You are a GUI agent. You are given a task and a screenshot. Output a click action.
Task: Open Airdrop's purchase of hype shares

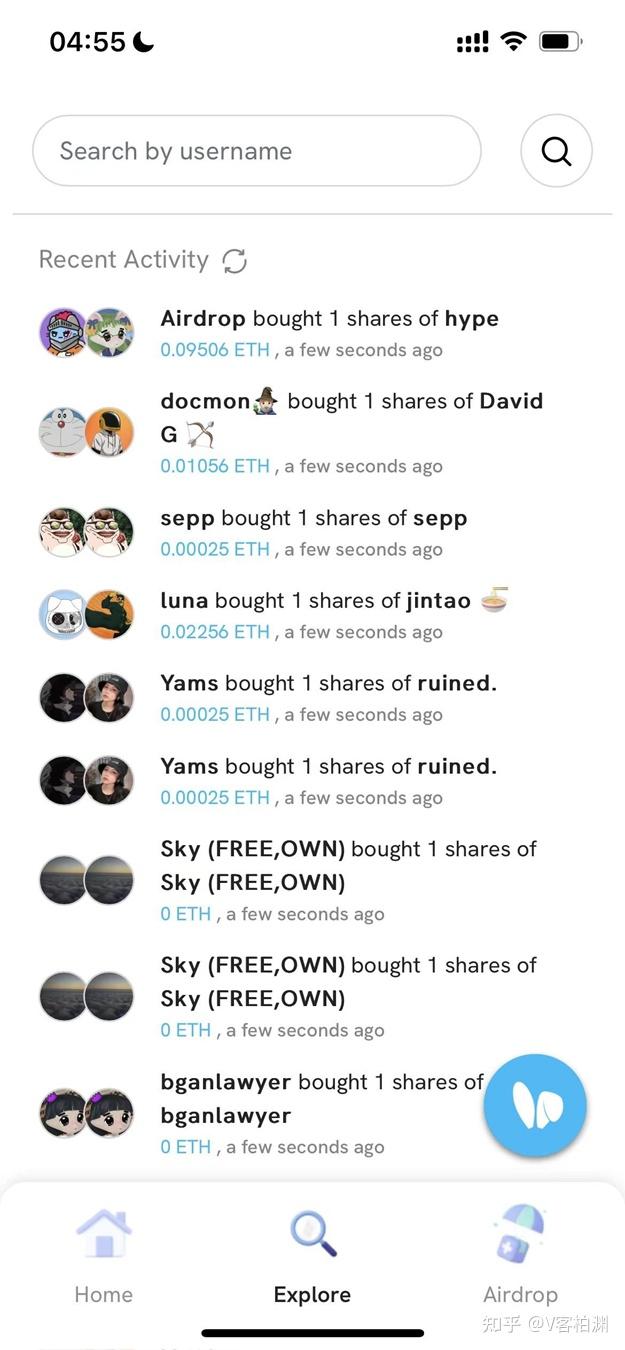(329, 333)
